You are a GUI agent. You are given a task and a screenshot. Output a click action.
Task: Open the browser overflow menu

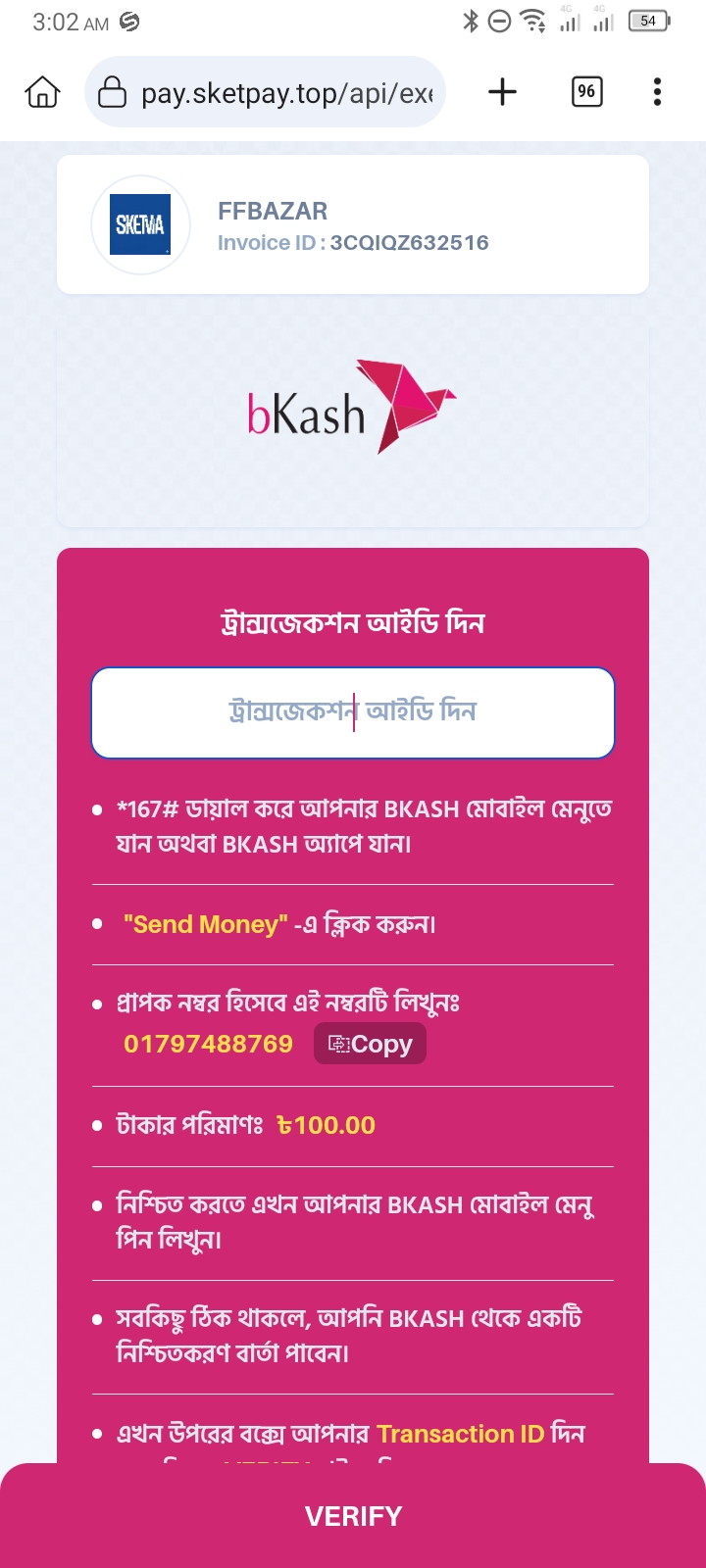click(657, 92)
